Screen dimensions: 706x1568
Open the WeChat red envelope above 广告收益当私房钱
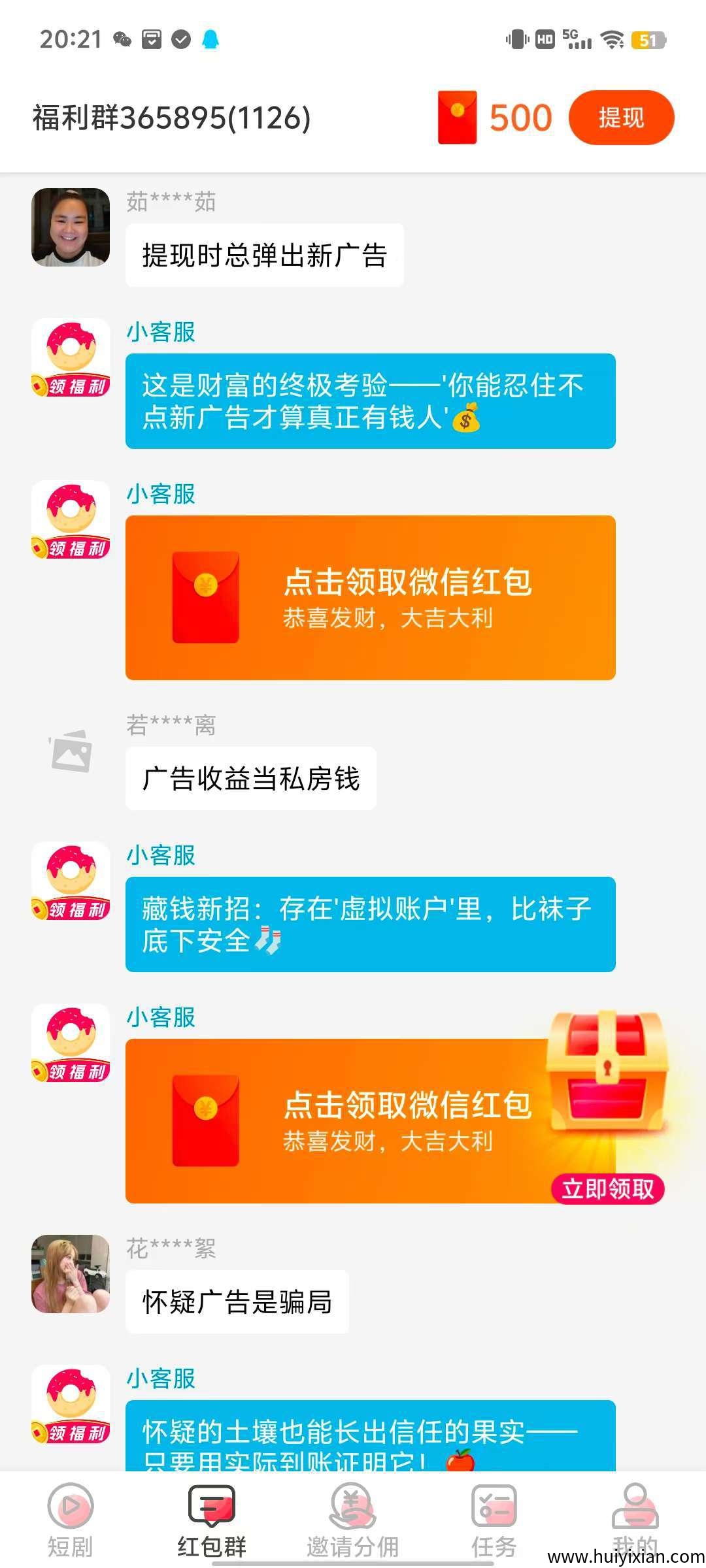(370, 597)
